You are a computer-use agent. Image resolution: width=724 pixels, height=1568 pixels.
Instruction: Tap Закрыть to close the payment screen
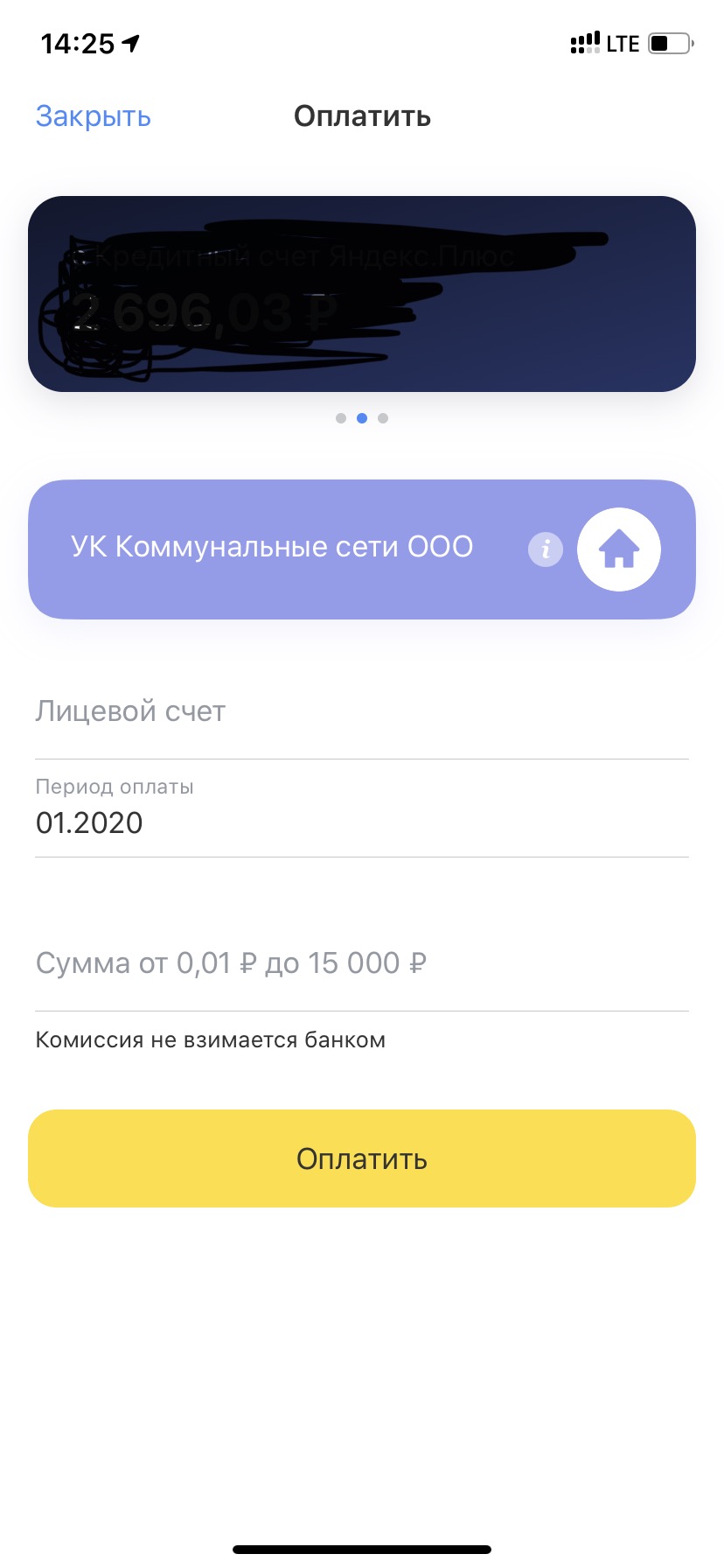coord(94,116)
